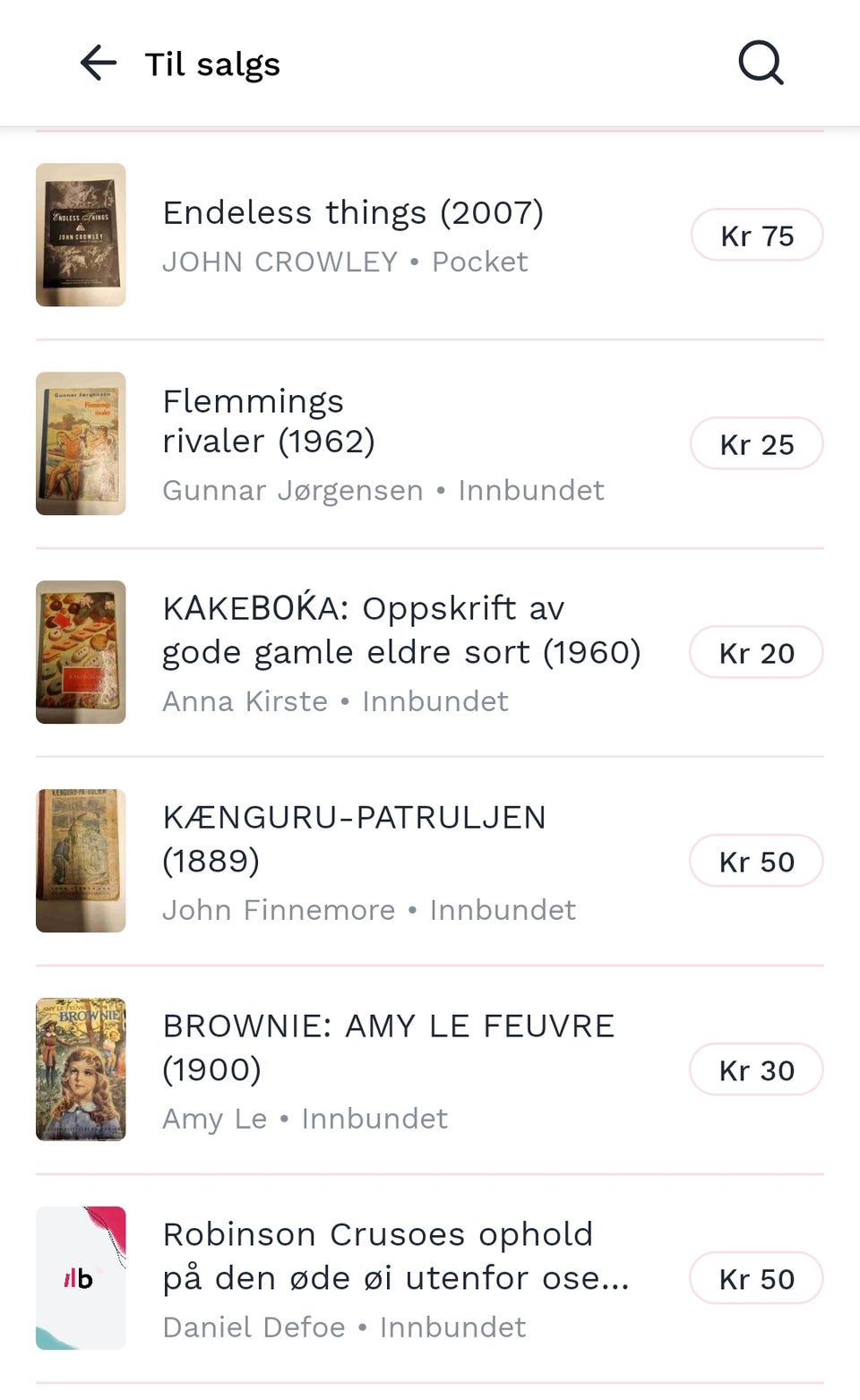Tap the Kr 25 price for Flemmings rivaler
Image resolution: width=860 pixels, height=1400 pixels.
[x=757, y=443]
